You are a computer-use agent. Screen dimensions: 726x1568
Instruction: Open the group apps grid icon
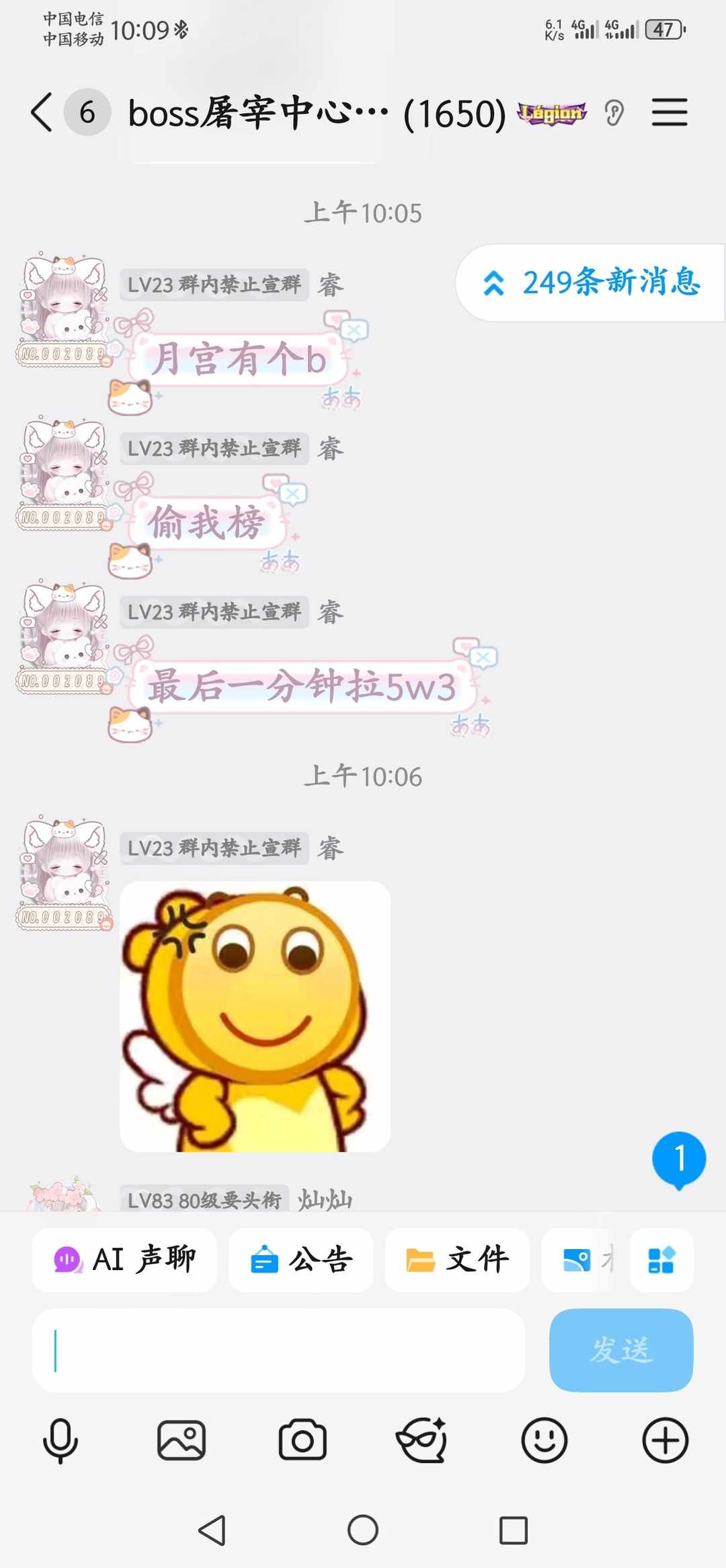click(661, 1260)
